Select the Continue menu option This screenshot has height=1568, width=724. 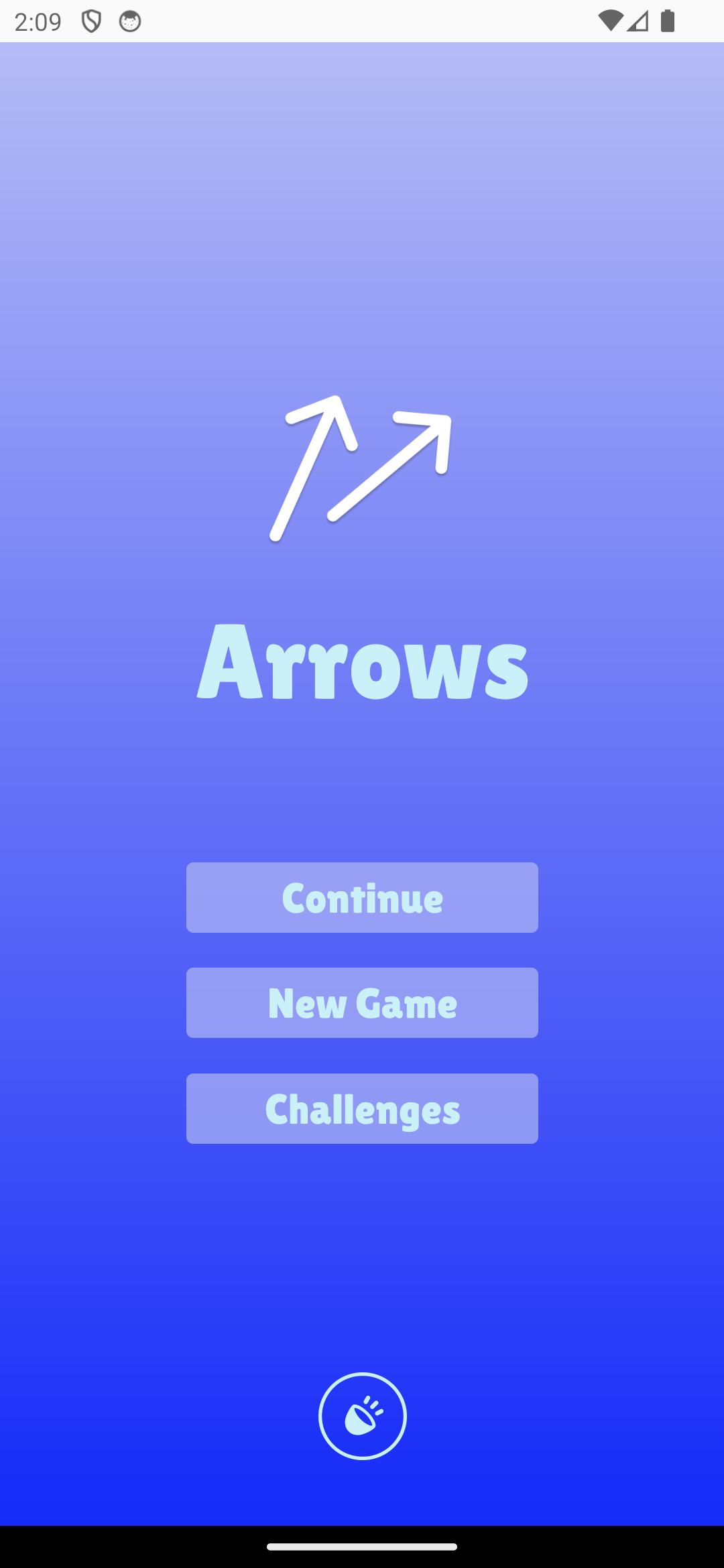click(362, 897)
